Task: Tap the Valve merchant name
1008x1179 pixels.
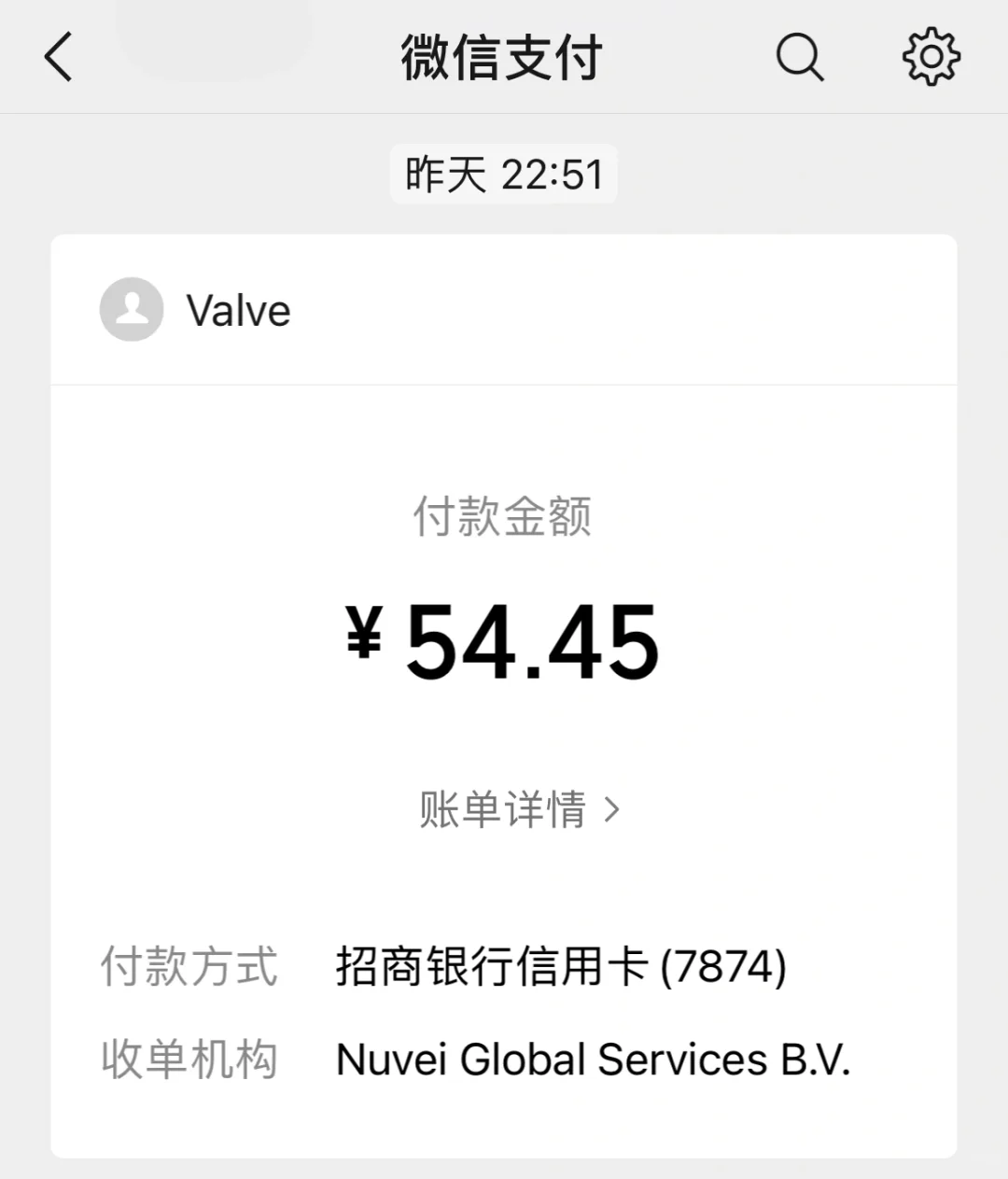Action: point(237,309)
